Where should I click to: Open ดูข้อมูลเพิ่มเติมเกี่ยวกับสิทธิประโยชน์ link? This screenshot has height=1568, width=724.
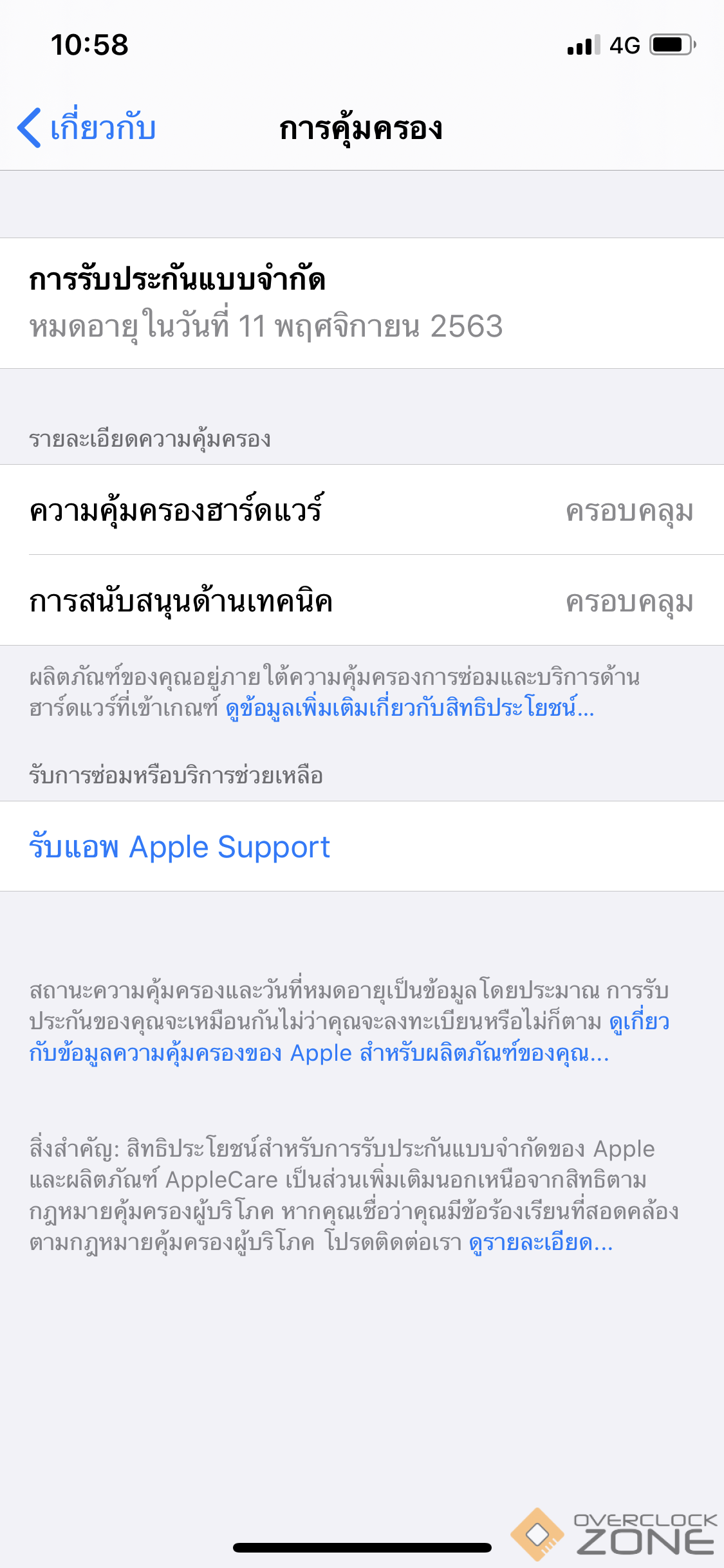pyautogui.click(x=409, y=709)
